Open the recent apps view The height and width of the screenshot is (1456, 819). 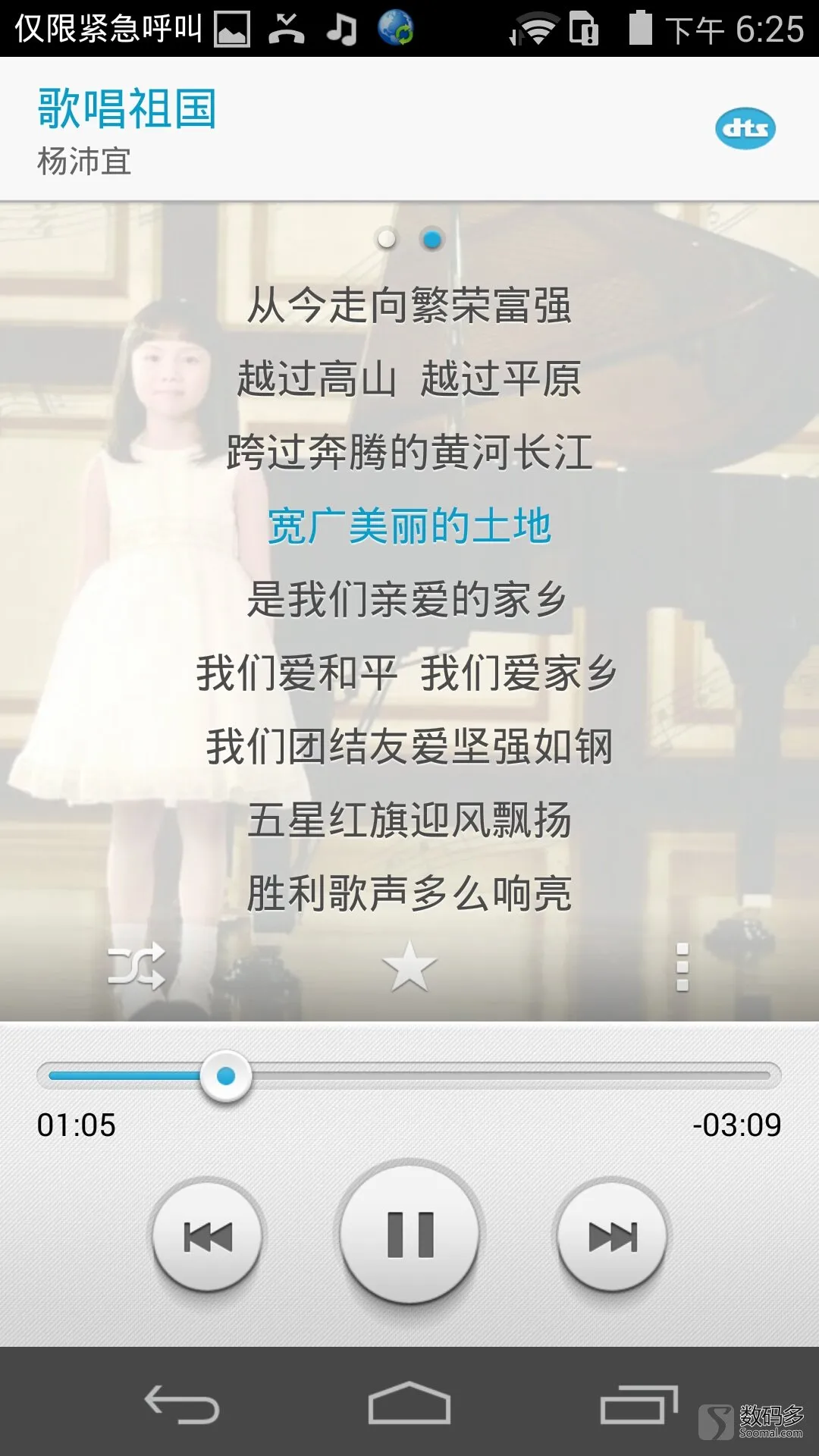click(637, 1404)
